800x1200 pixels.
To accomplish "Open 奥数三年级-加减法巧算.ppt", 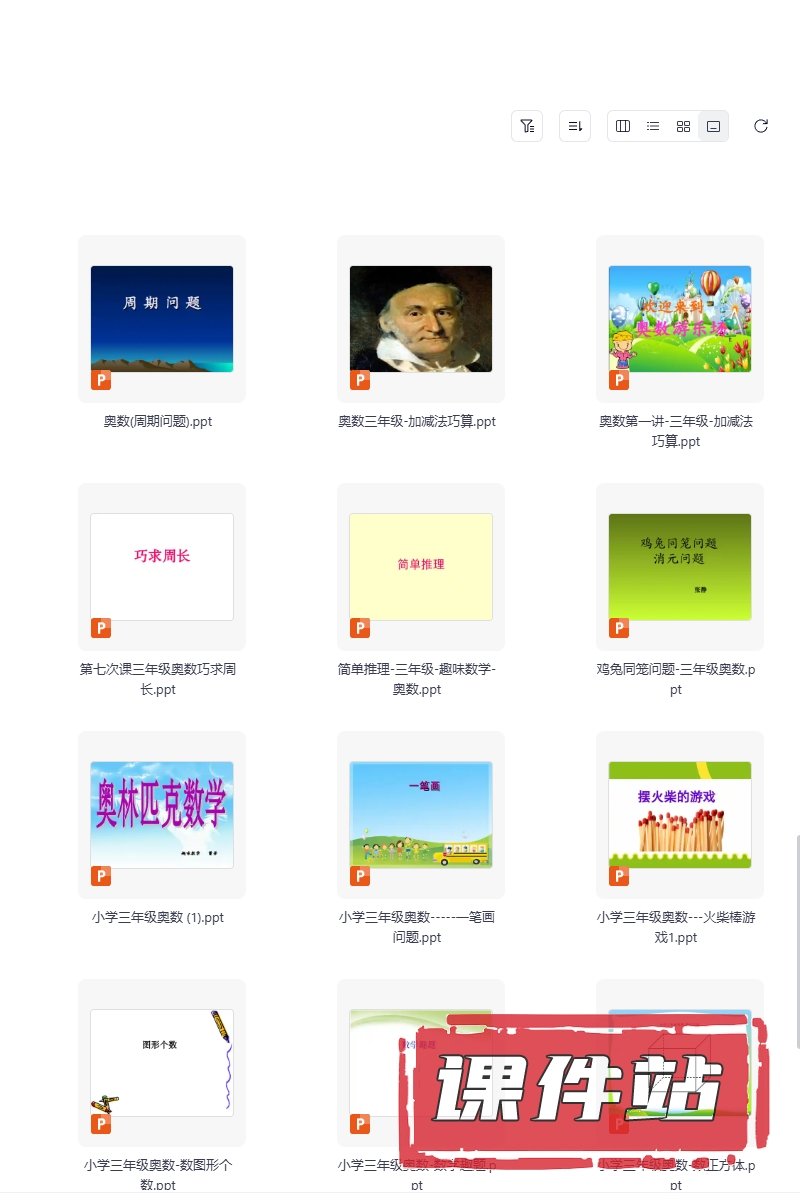I will 421,319.
